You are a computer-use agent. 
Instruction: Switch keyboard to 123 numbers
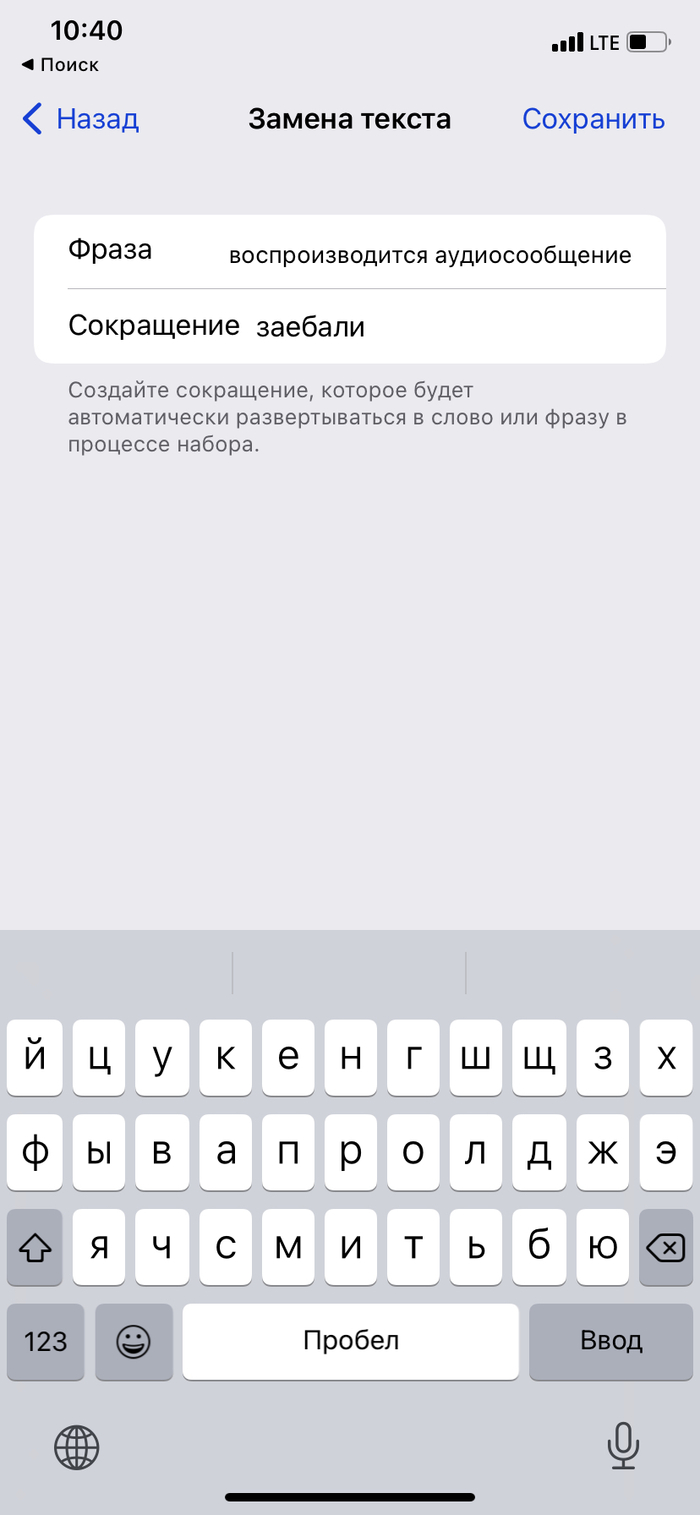pos(45,1341)
